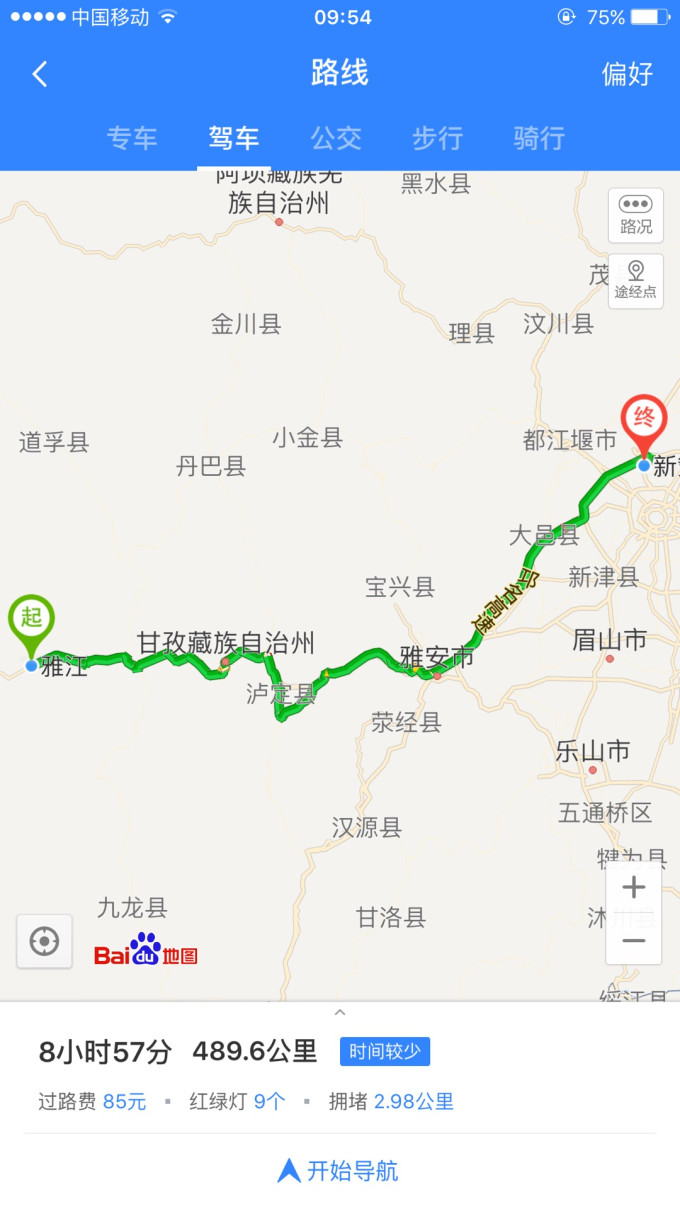Zoom out on the map
680x1209 pixels.
click(633, 941)
